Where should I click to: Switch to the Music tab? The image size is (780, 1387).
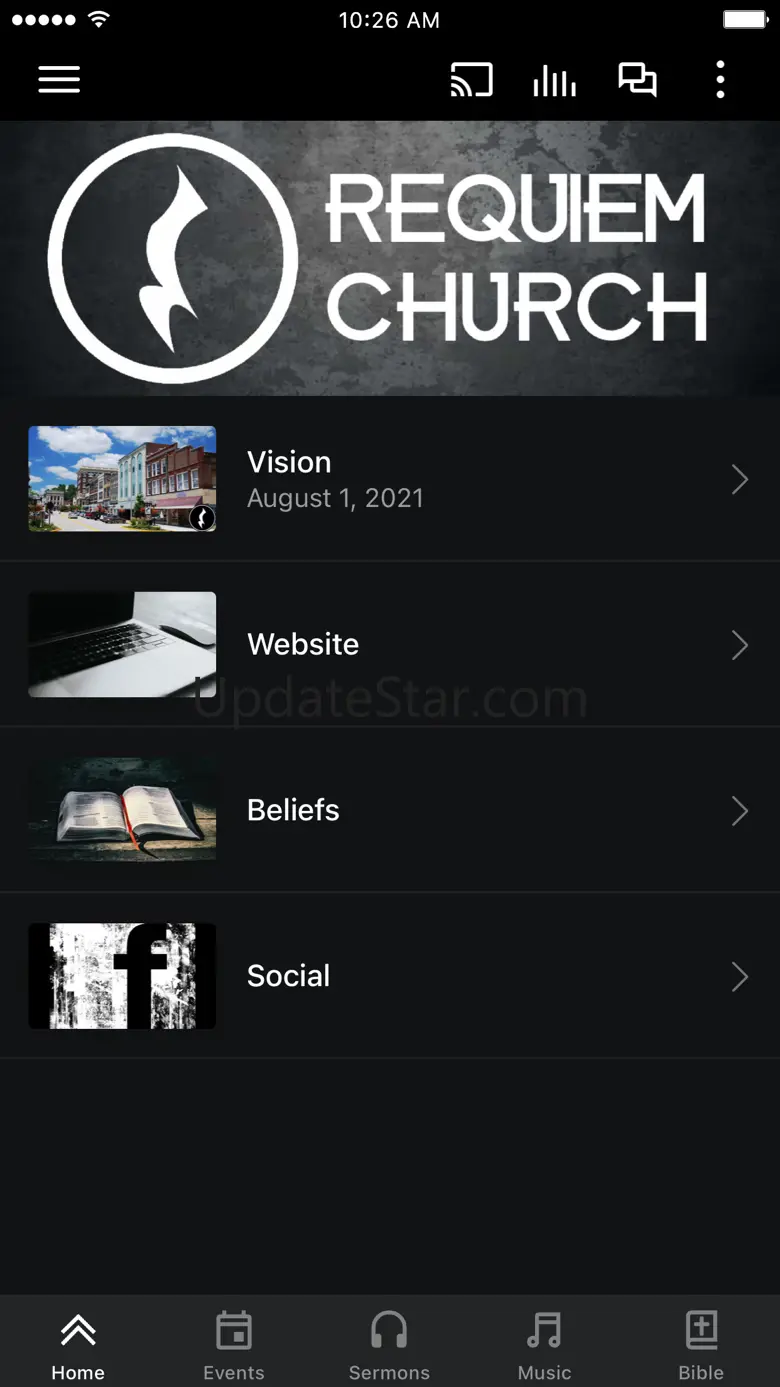click(x=545, y=1345)
